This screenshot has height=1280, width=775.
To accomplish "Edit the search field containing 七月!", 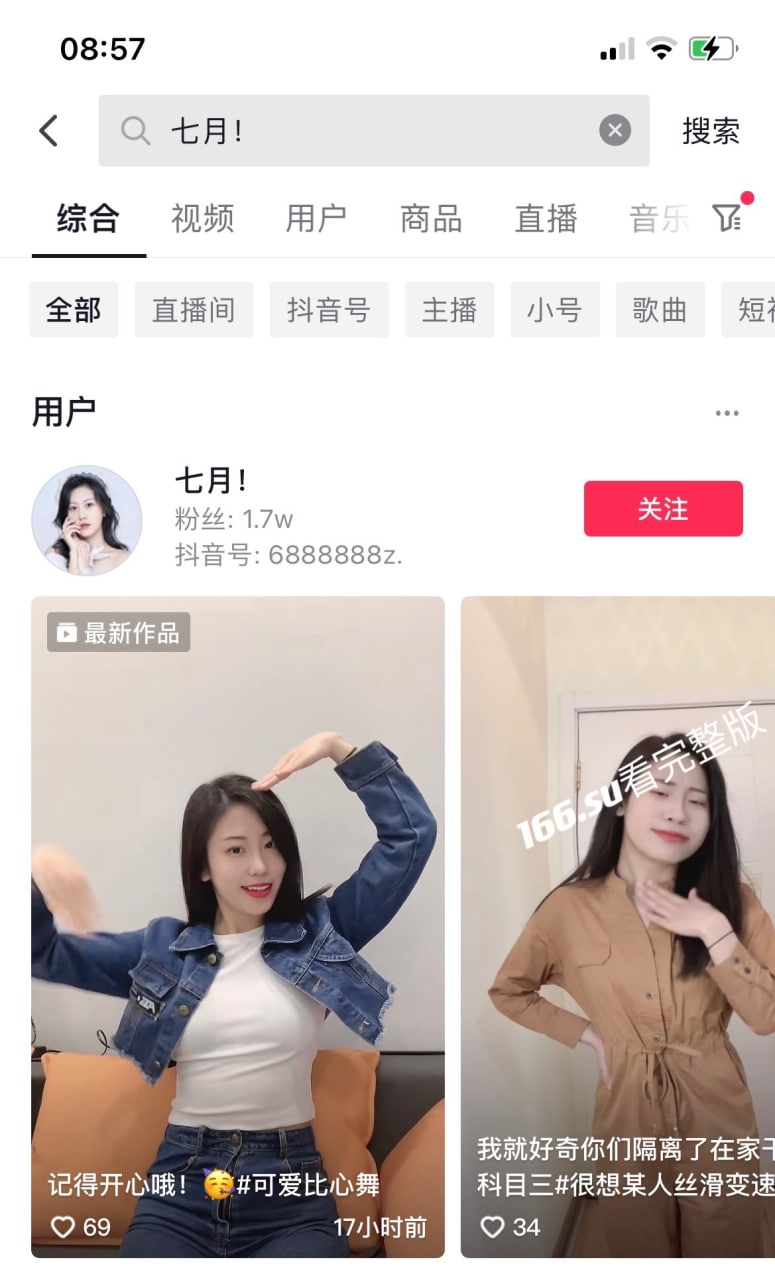I will pyautogui.click(x=374, y=131).
